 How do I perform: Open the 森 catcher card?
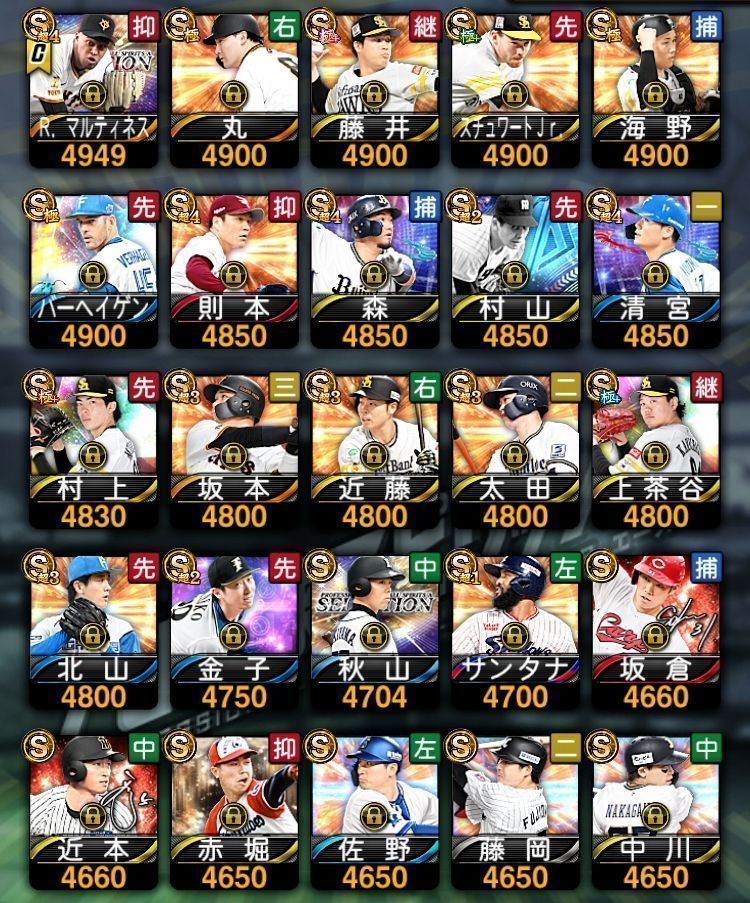[x=373, y=270]
